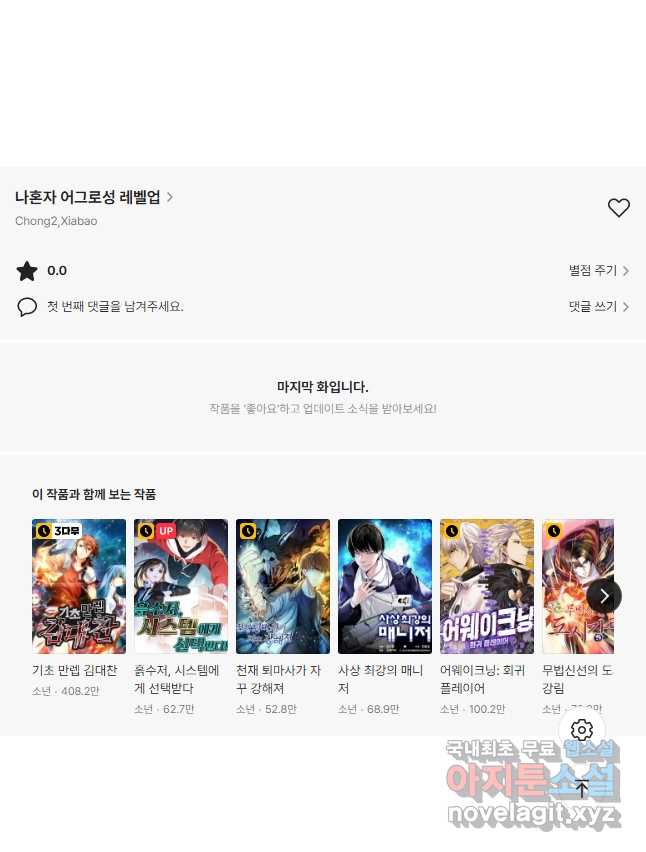The image size is (646, 852).
Task: Open 사상 최강의 매니저 webtoon
Action: [385, 586]
